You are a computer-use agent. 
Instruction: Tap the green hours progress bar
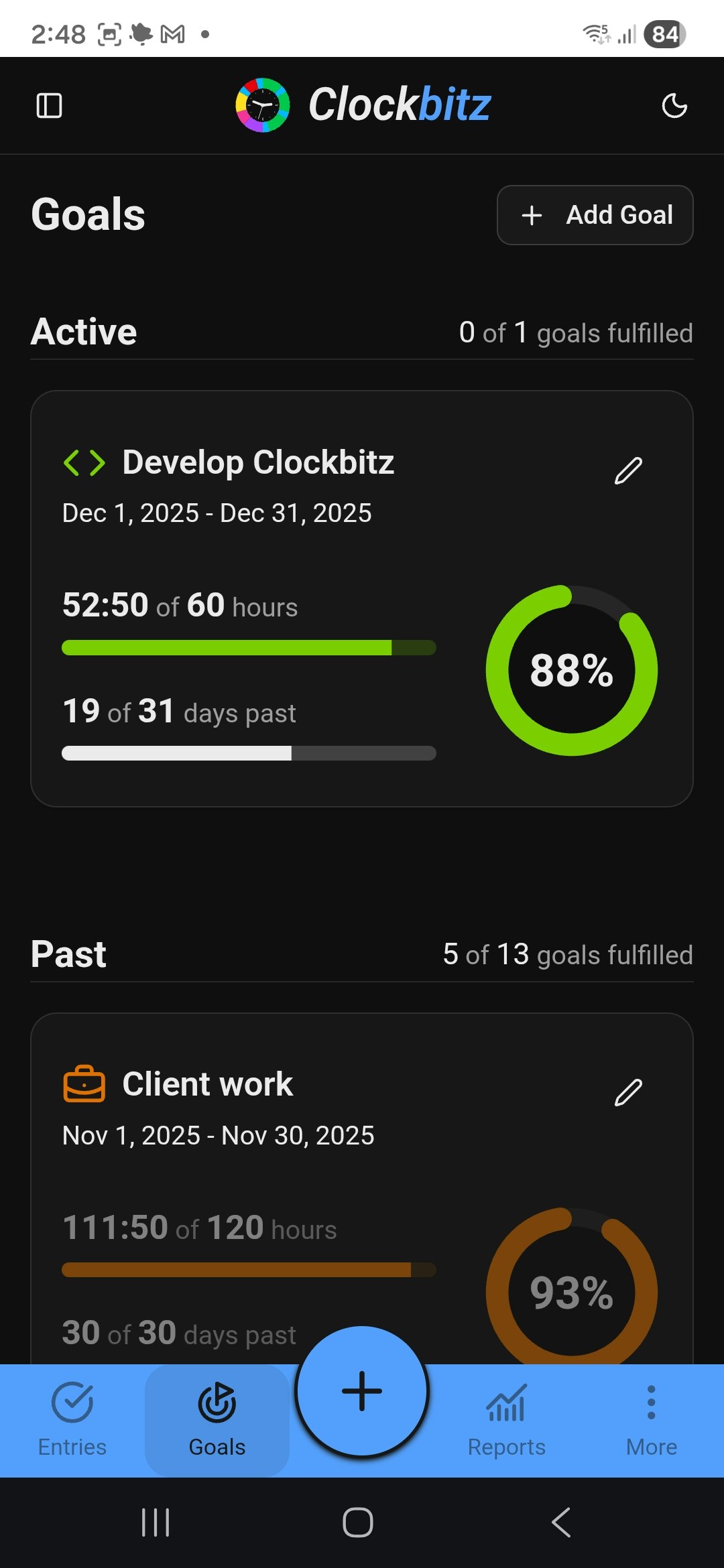pos(248,646)
